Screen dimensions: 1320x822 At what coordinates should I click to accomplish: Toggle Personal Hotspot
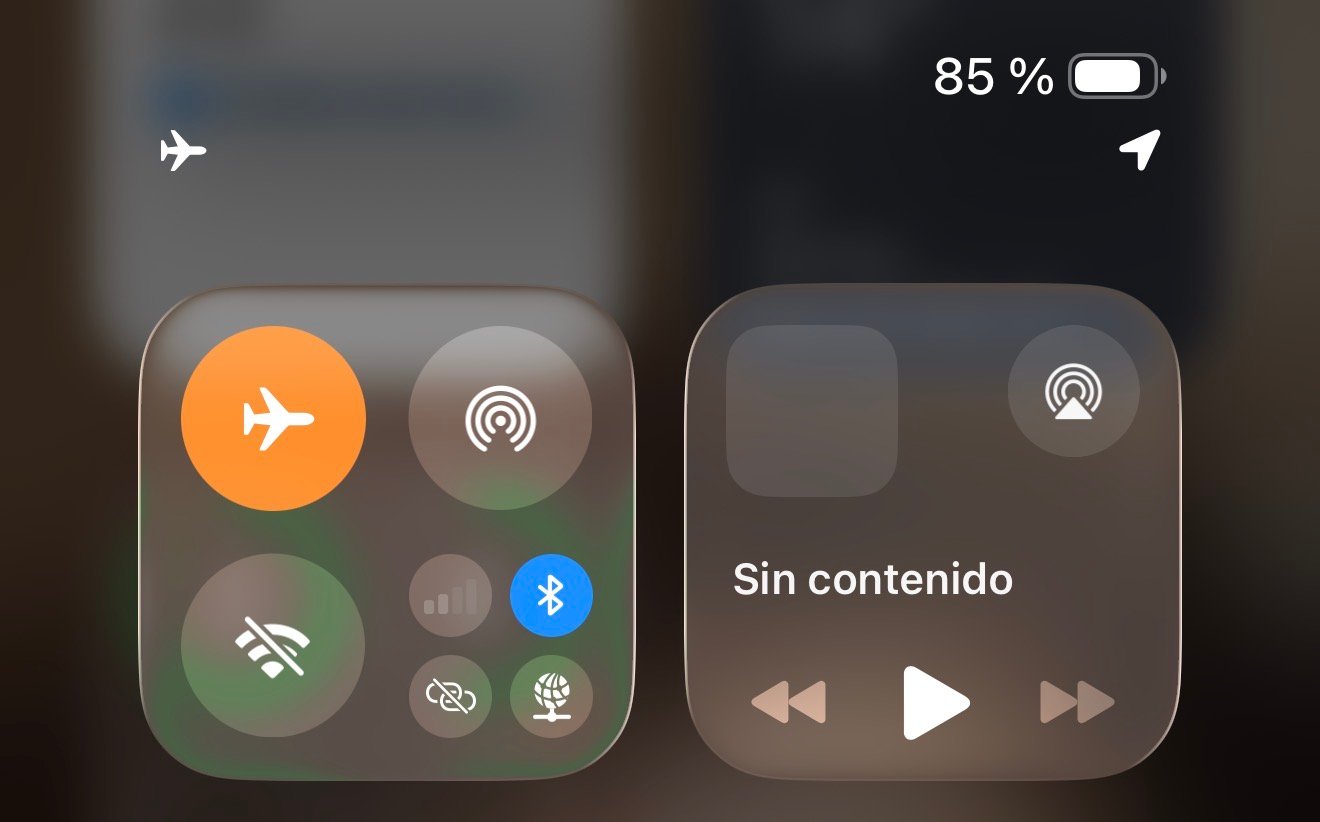tap(450, 696)
